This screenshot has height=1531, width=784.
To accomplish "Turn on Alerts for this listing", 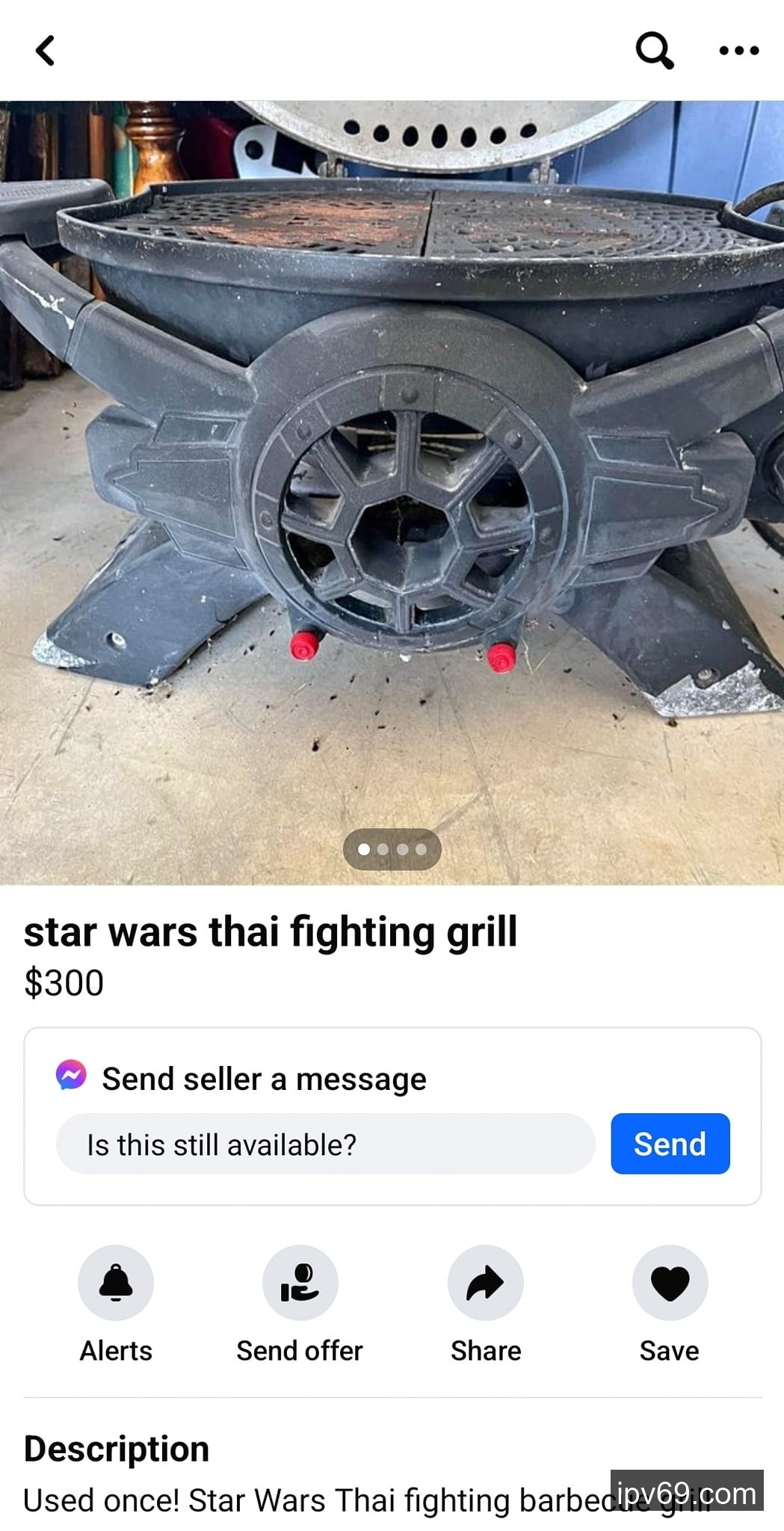I will tap(116, 1283).
